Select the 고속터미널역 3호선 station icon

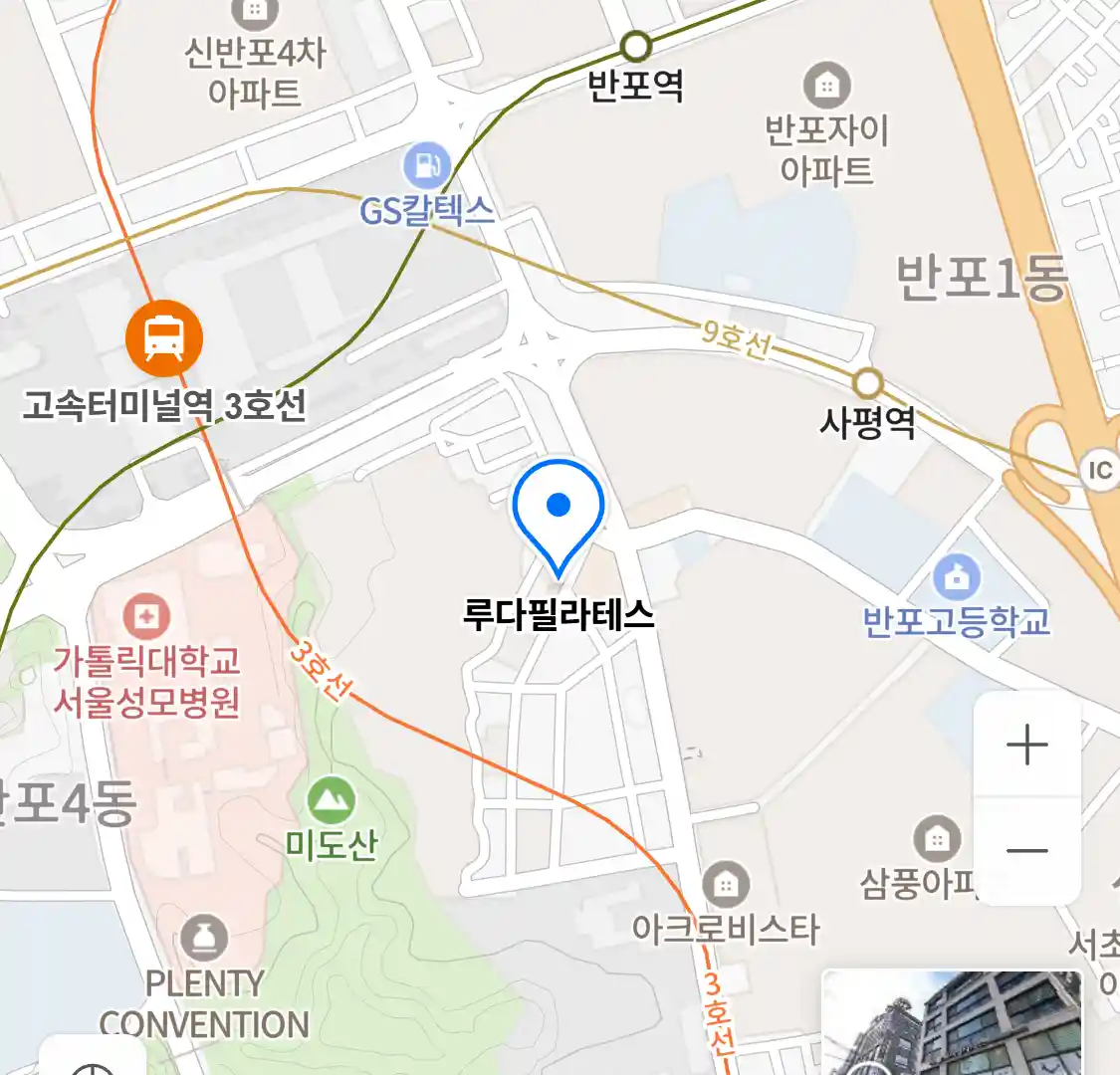(x=164, y=338)
